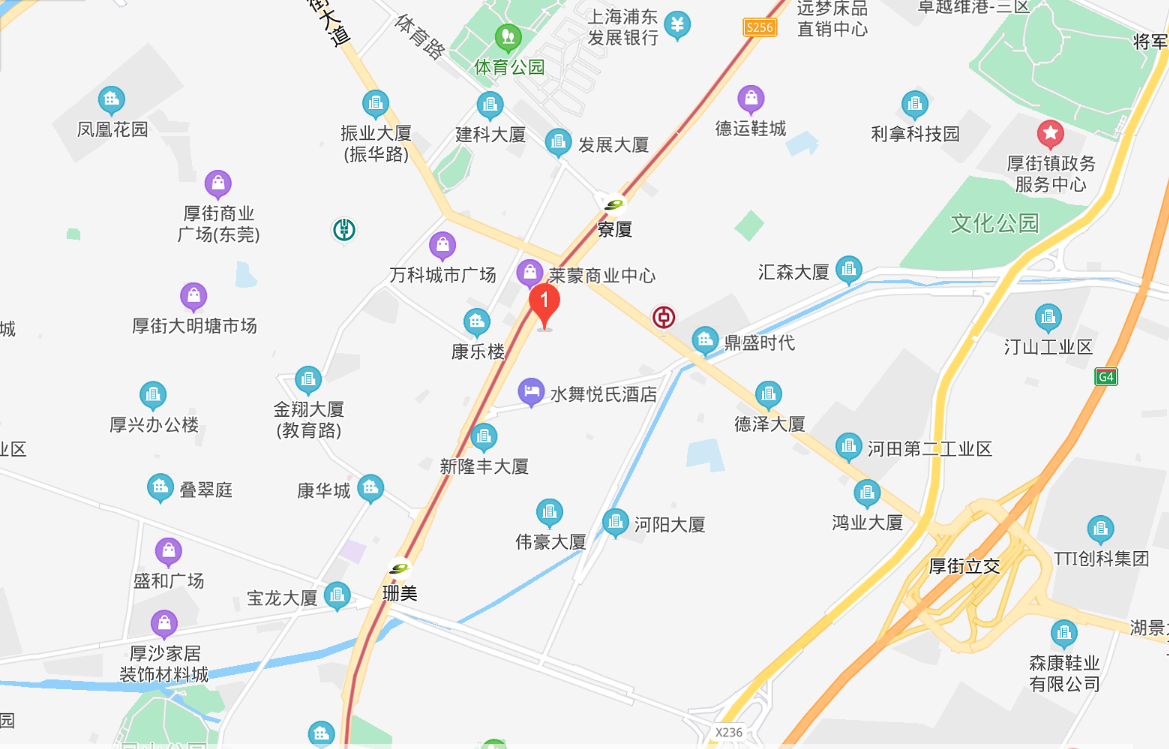Tap the 河阳大厦 building marker
This screenshot has width=1169, height=749.
click(616, 522)
